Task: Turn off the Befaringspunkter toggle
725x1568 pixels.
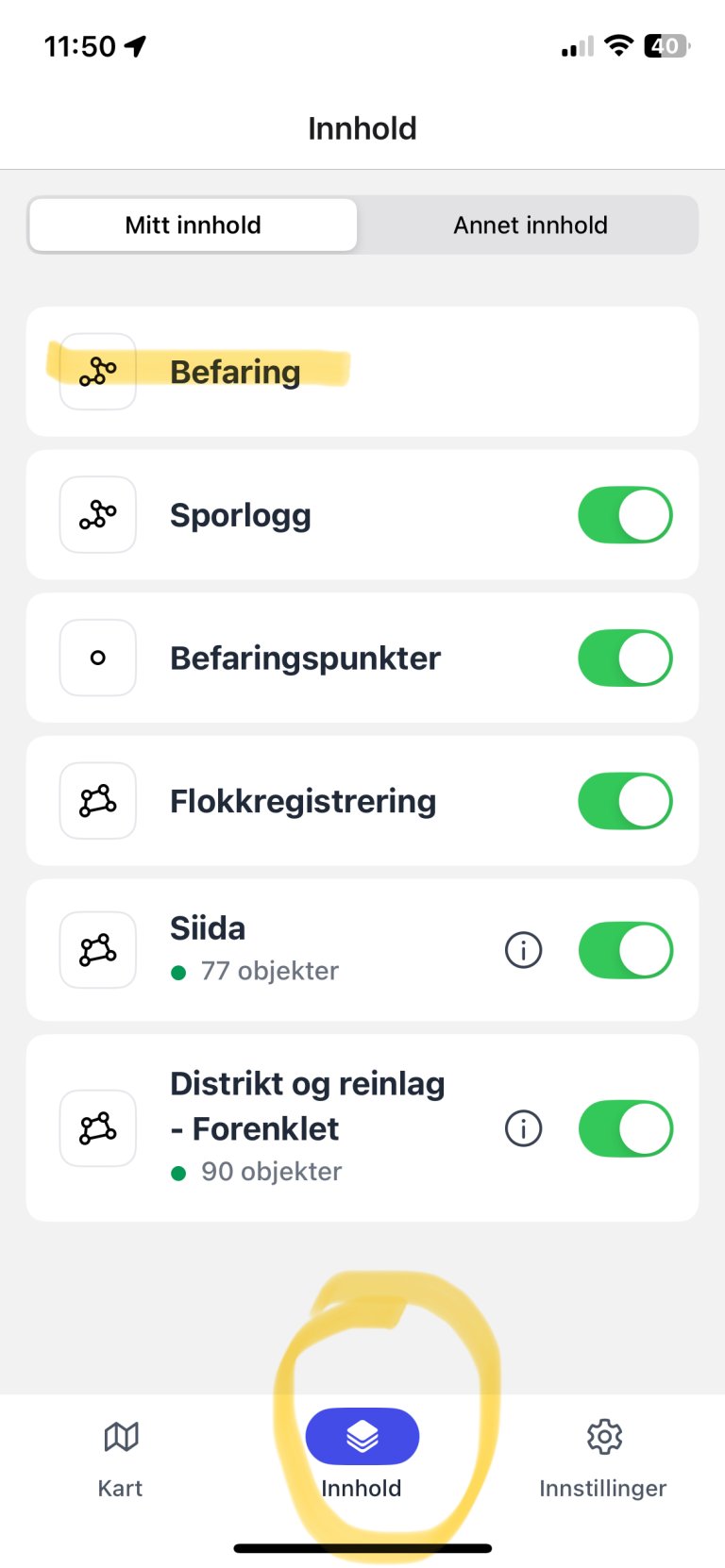Action: pyautogui.click(x=625, y=658)
